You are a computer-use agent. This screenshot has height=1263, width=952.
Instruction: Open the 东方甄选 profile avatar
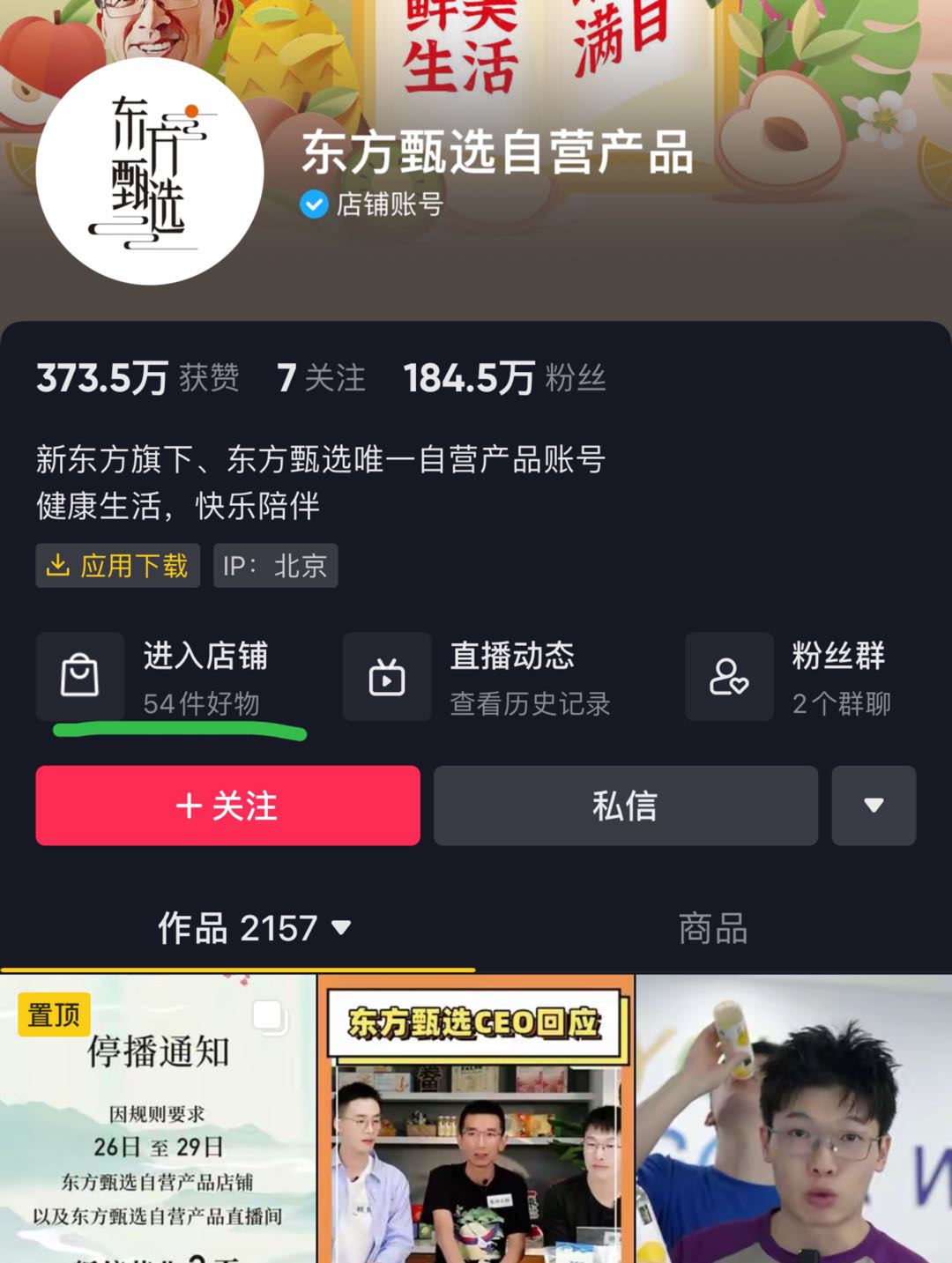(x=150, y=172)
